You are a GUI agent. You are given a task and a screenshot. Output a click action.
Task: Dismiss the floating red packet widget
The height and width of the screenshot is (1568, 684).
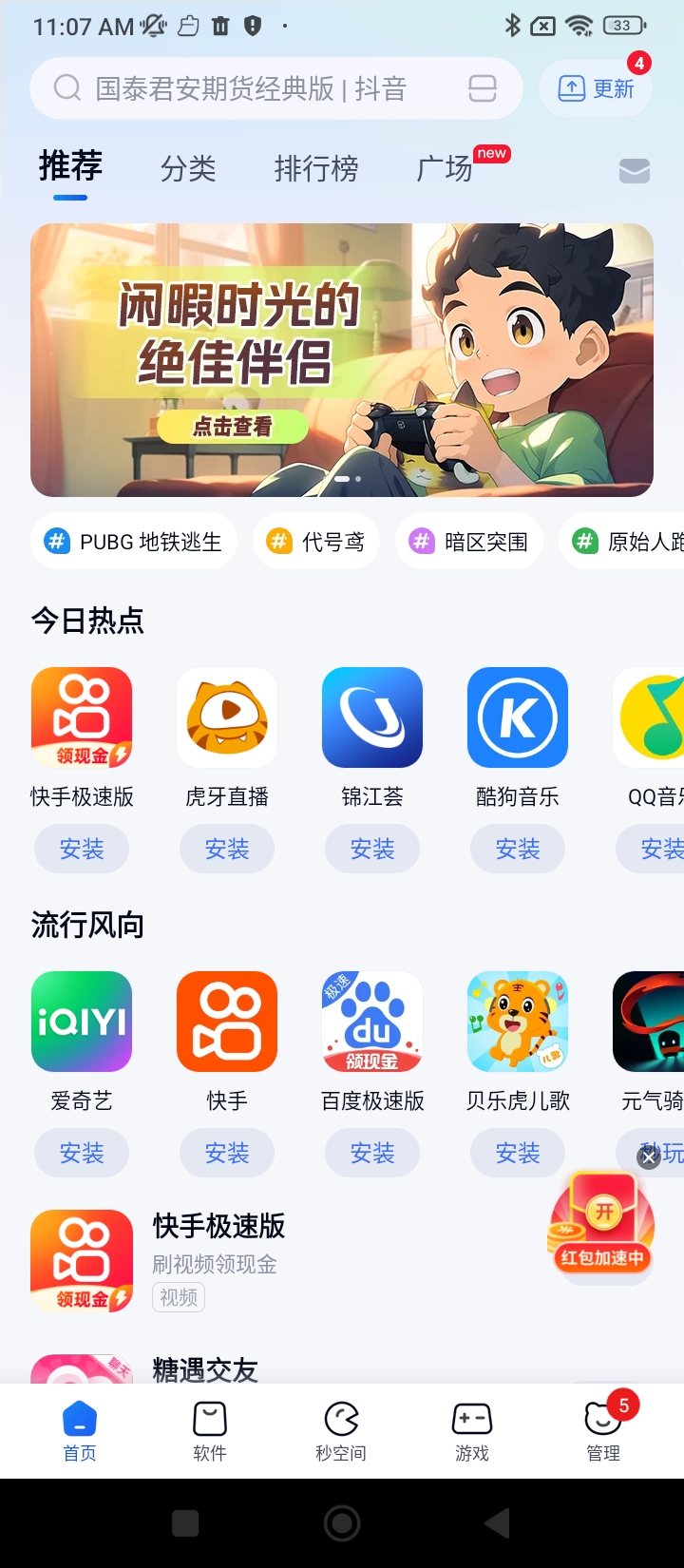650,1157
